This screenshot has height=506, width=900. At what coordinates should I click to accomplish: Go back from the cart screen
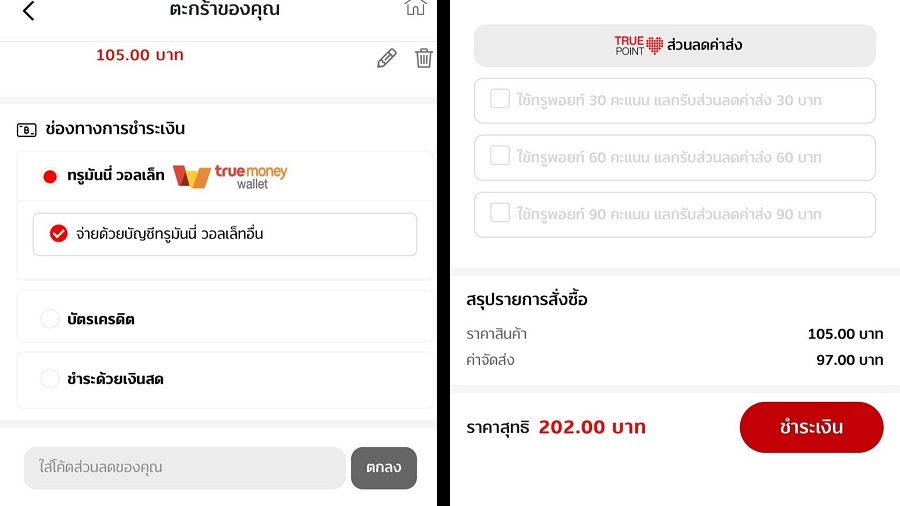coord(28,11)
